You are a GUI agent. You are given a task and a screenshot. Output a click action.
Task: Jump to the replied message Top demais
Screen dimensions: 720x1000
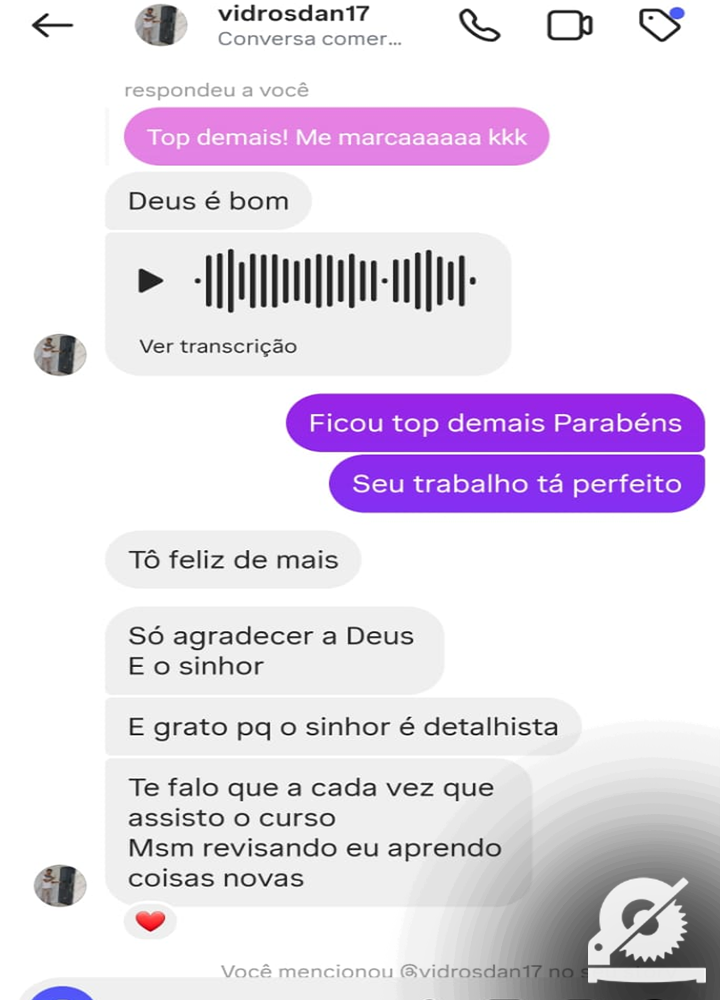(336, 137)
